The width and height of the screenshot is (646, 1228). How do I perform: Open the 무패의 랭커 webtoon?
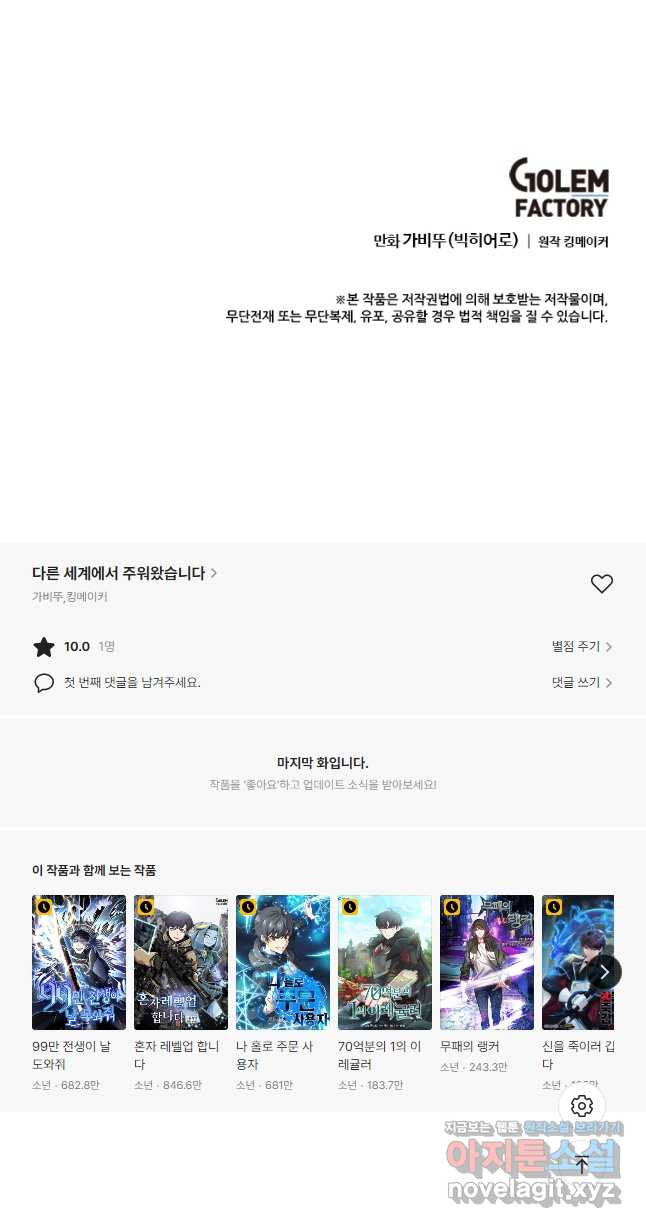(487, 962)
